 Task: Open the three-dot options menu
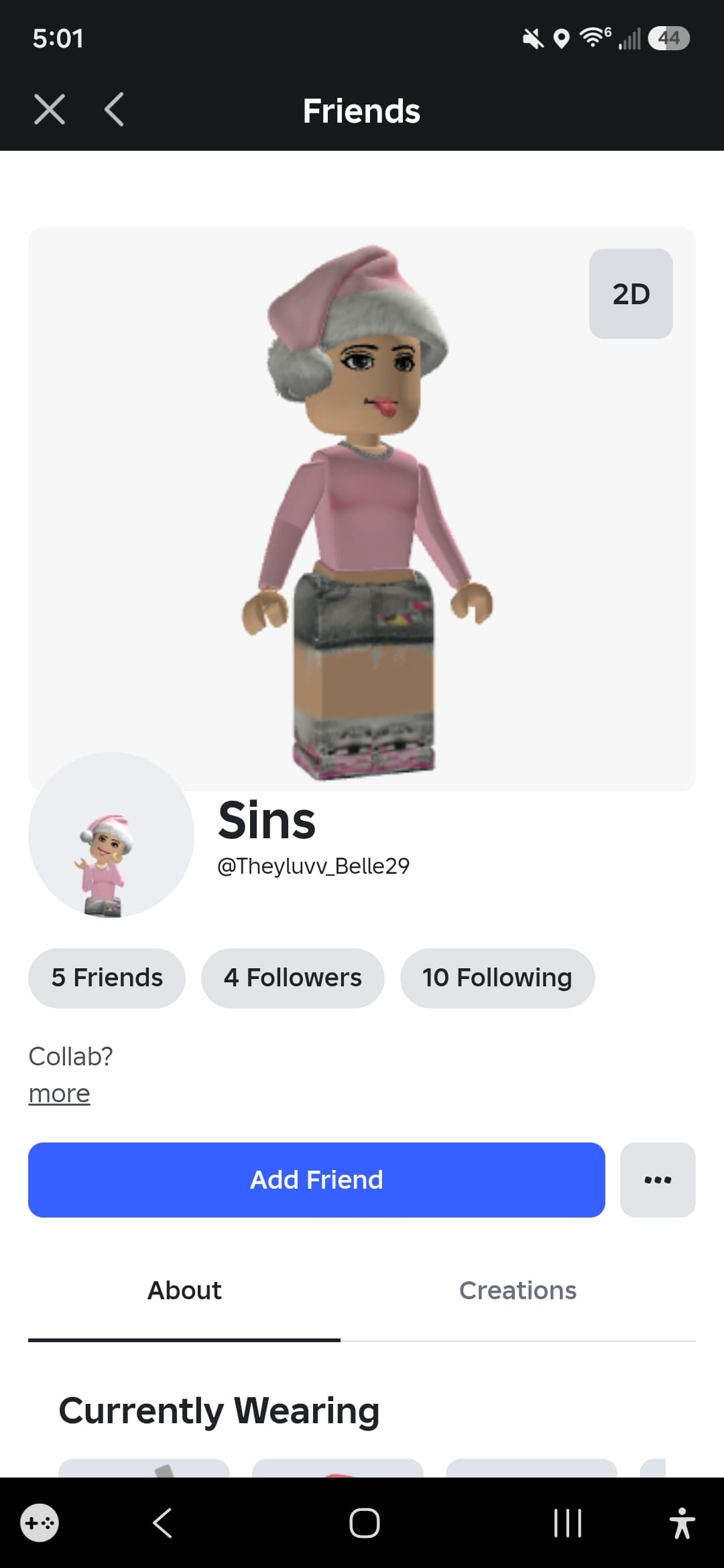click(658, 1179)
